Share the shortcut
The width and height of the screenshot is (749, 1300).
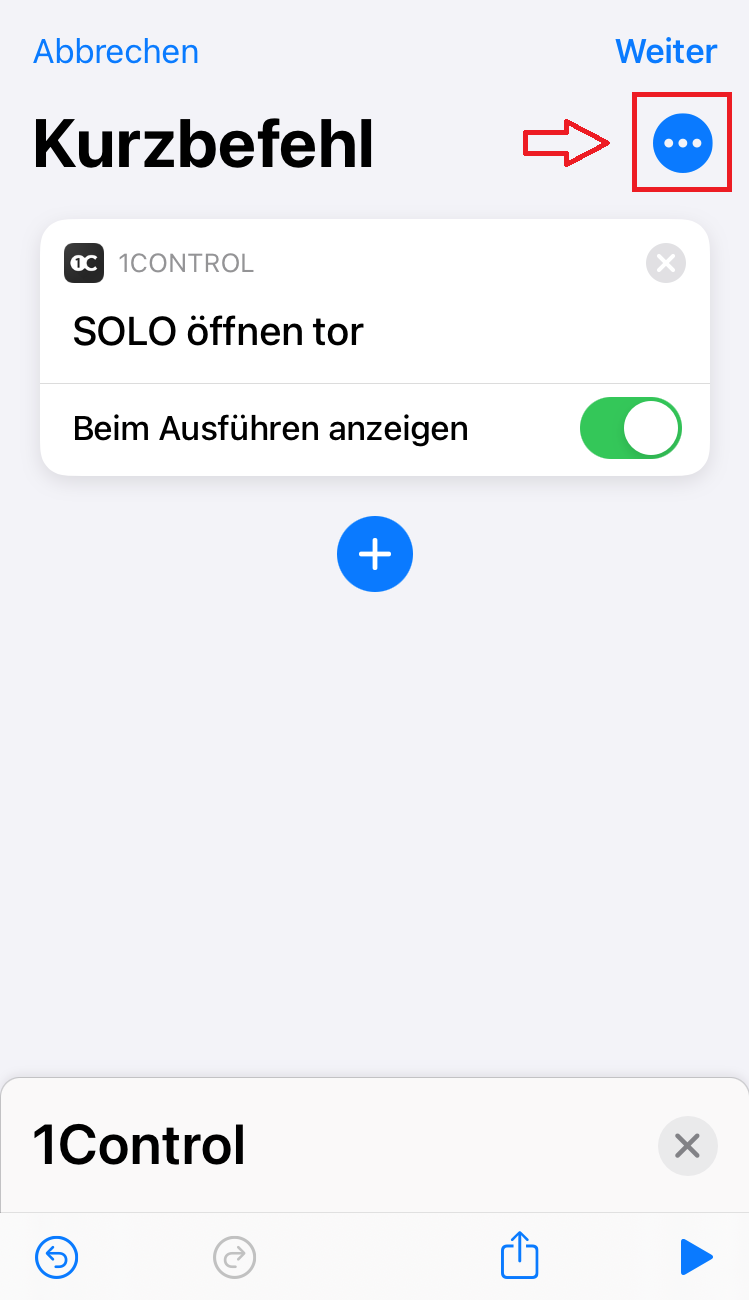coord(519,1255)
